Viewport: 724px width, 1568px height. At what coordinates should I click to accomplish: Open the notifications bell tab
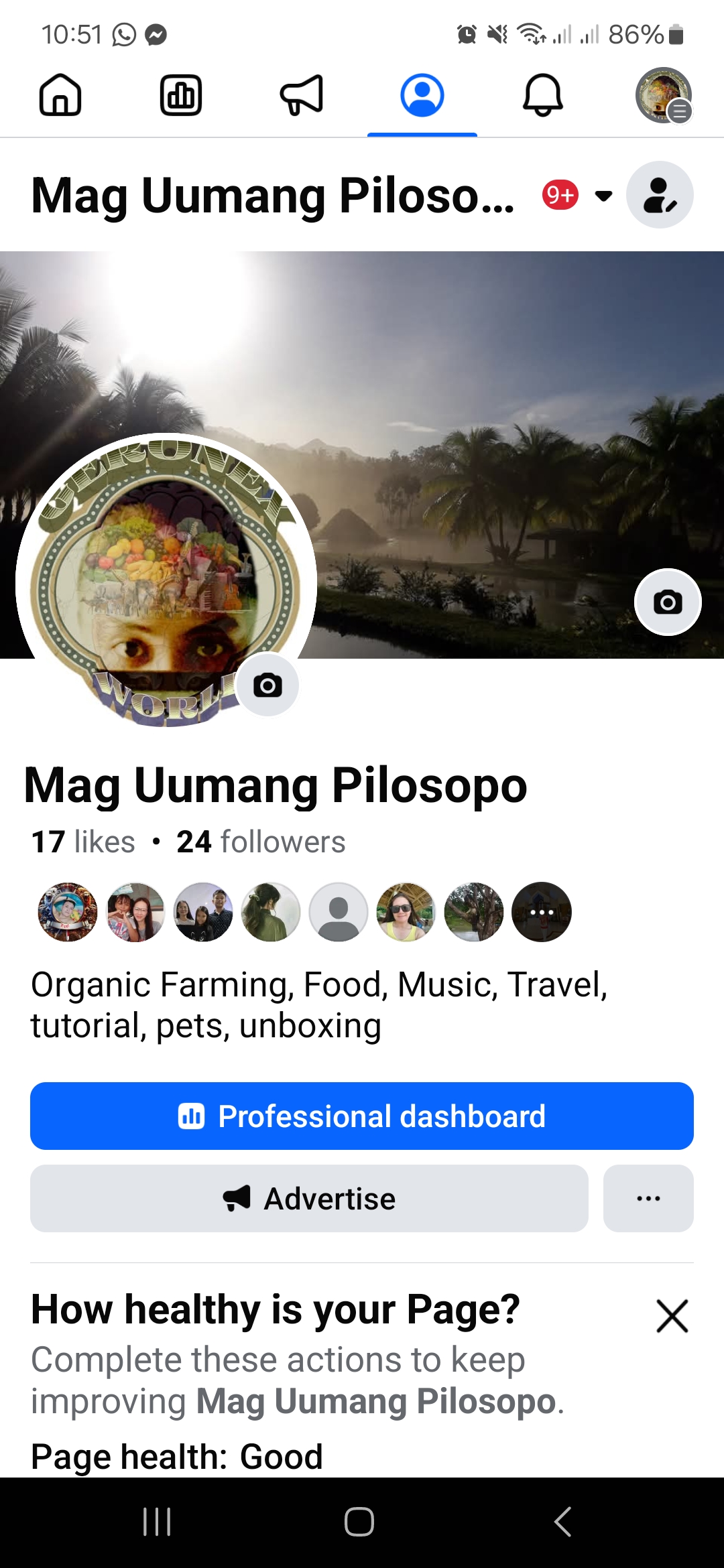click(542, 95)
